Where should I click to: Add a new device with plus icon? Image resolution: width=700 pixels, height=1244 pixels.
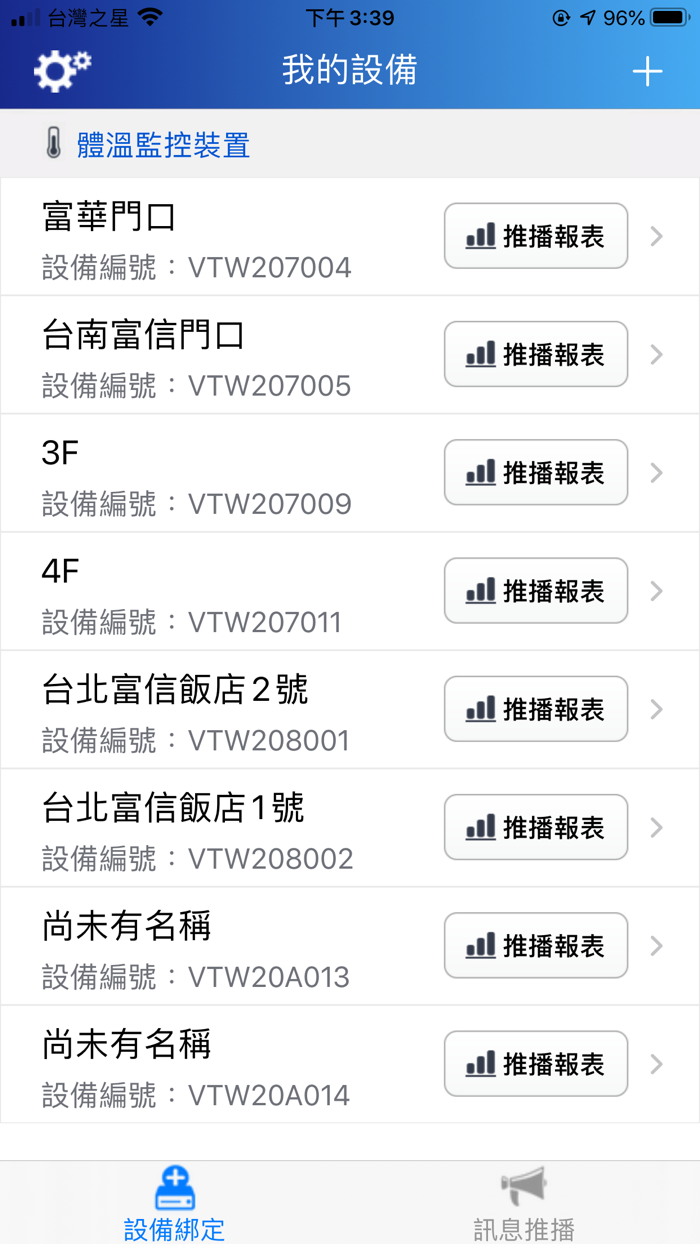(647, 71)
